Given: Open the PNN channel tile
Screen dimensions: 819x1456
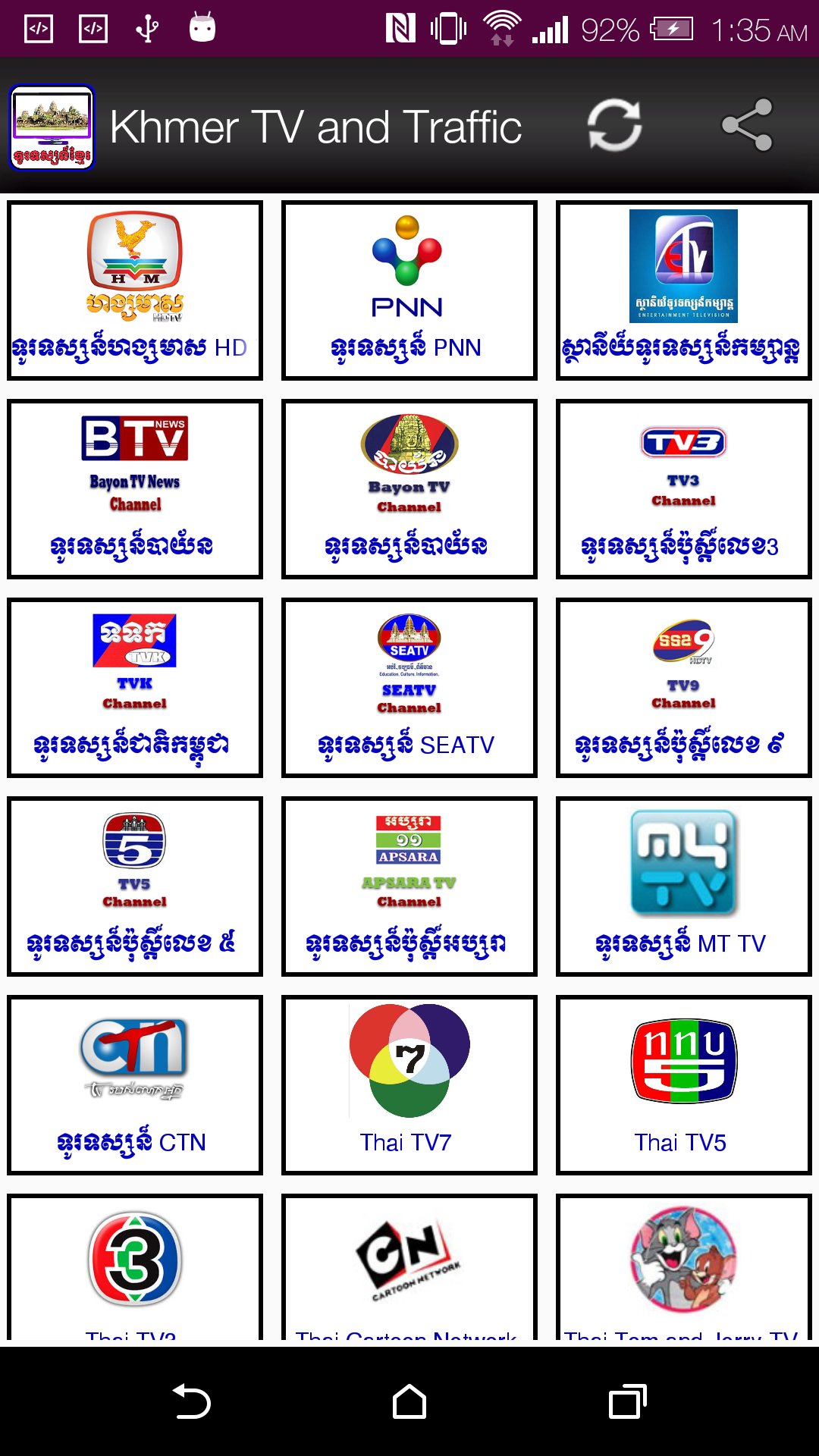Looking at the screenshot, I should pos(409,290).
